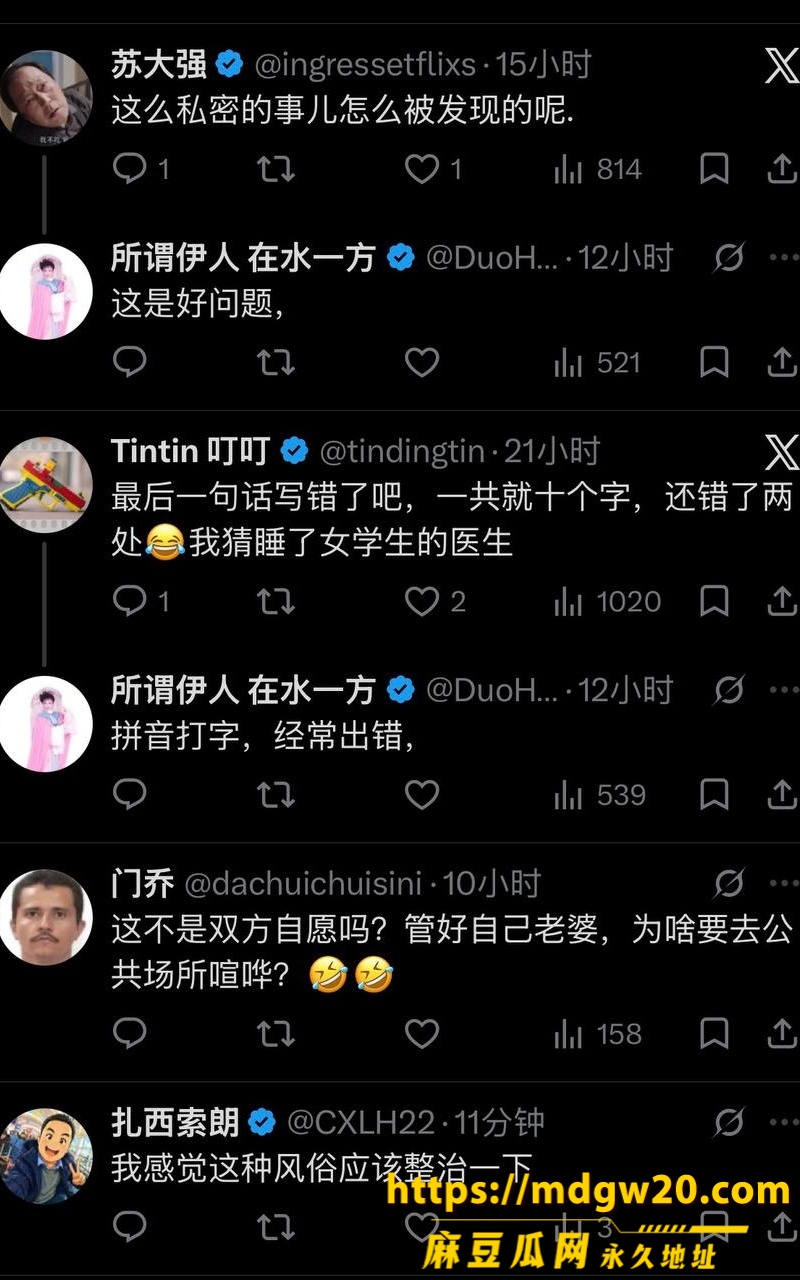800x1280 pixels.
Task: Open the overflow menu on 门乔's comment
Action: click(x=784, y=884)
